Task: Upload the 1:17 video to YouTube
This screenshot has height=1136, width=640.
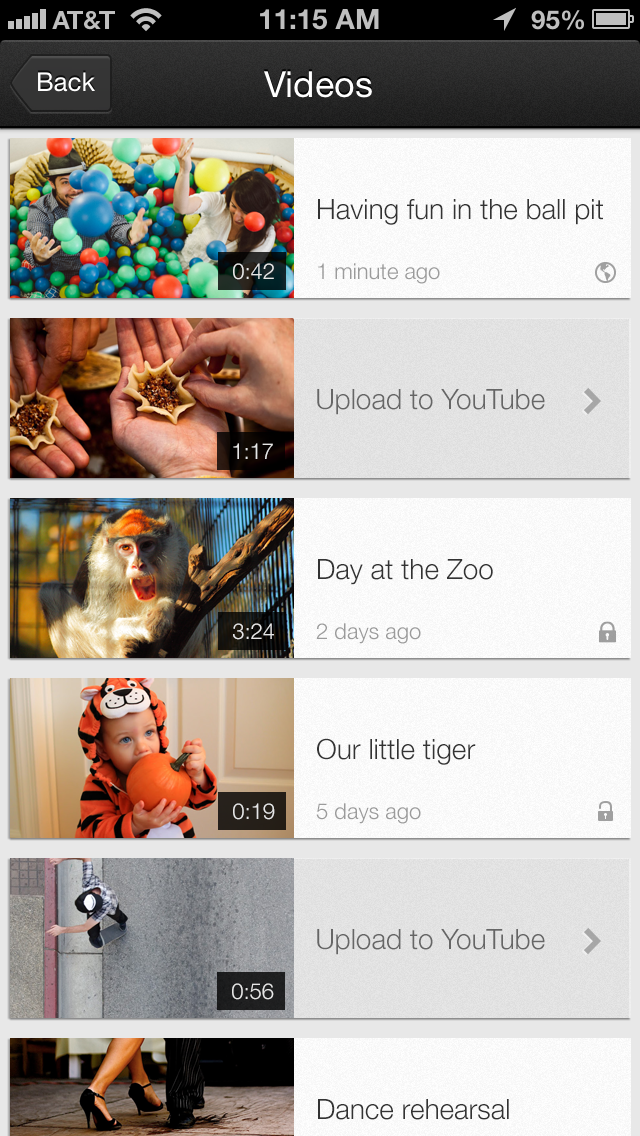Action: pos(460,400)
